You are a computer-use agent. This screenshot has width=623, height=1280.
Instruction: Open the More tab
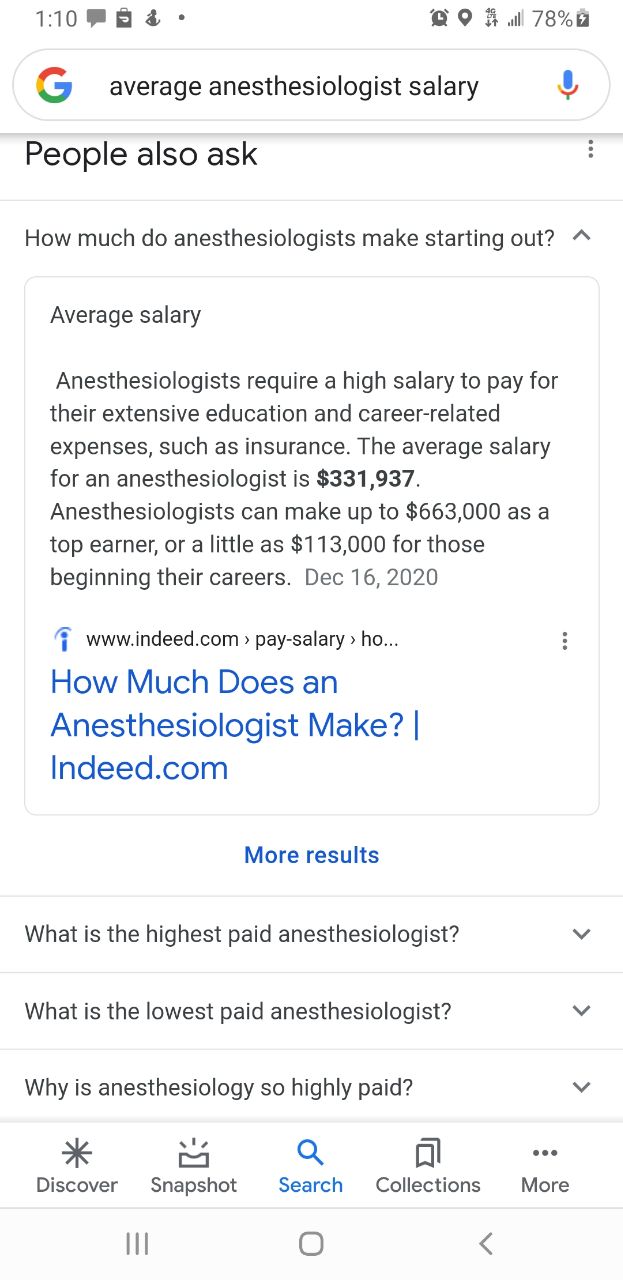[x=545, y=1166]
